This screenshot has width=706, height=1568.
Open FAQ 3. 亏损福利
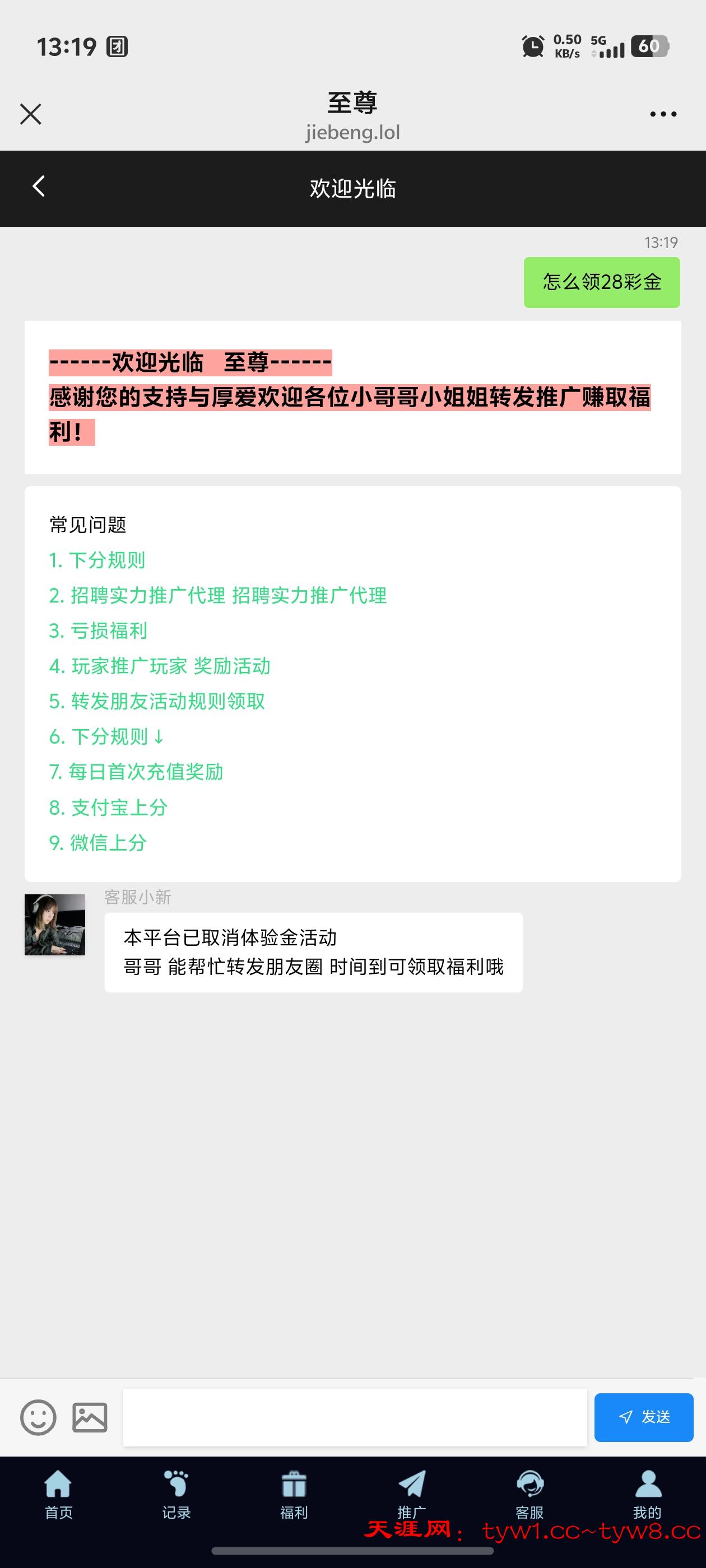point(98,631)
